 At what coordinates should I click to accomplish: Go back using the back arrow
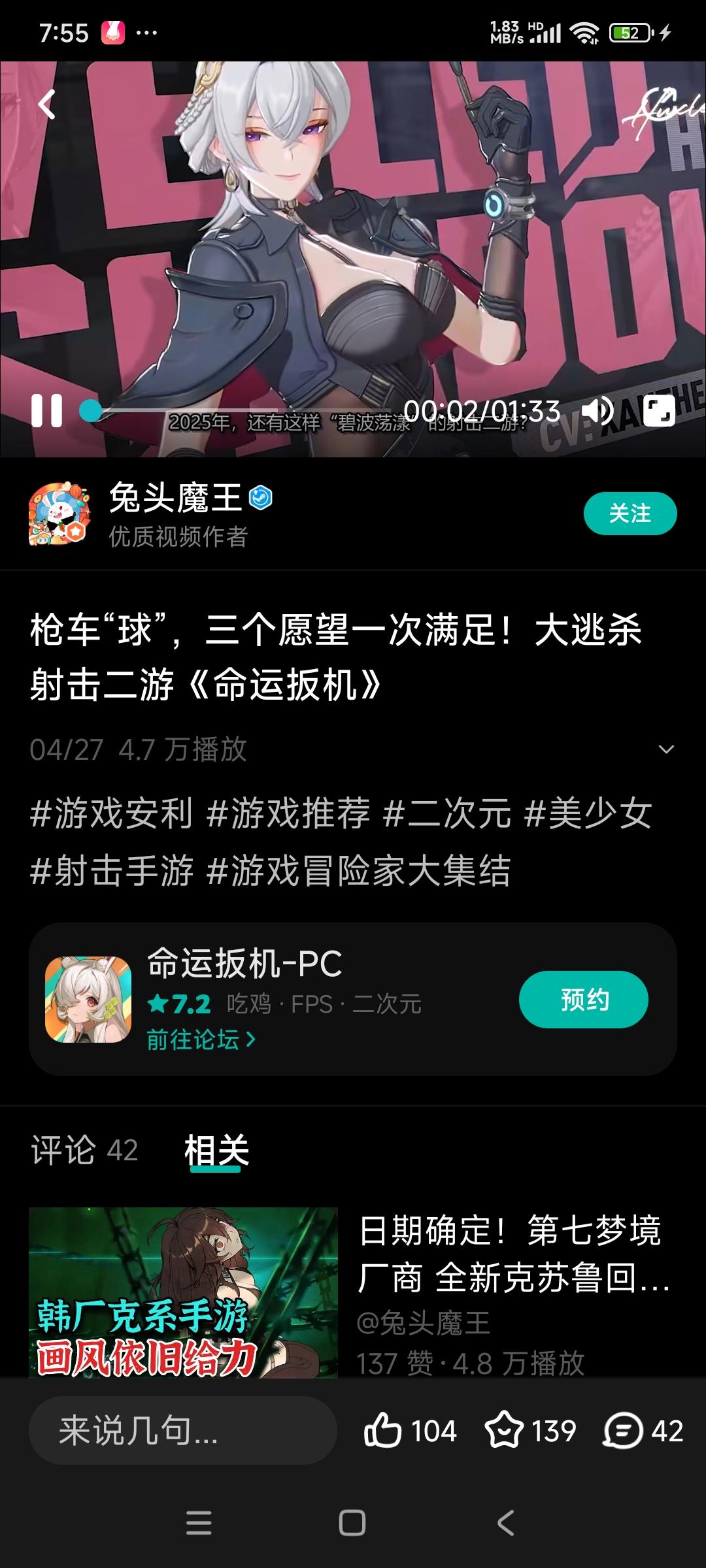pyautogui.click(x=46, y=105)
